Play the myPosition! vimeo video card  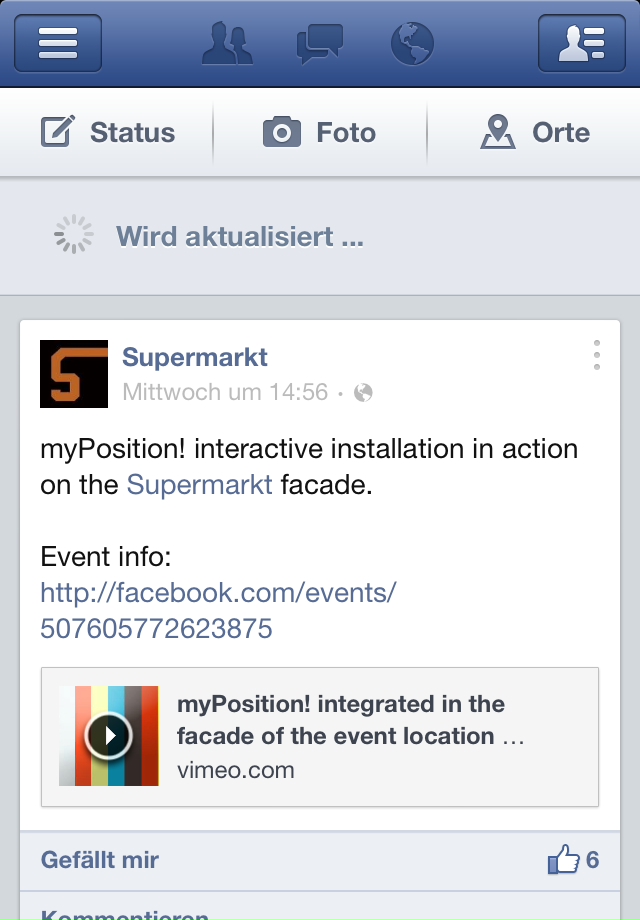109,736
